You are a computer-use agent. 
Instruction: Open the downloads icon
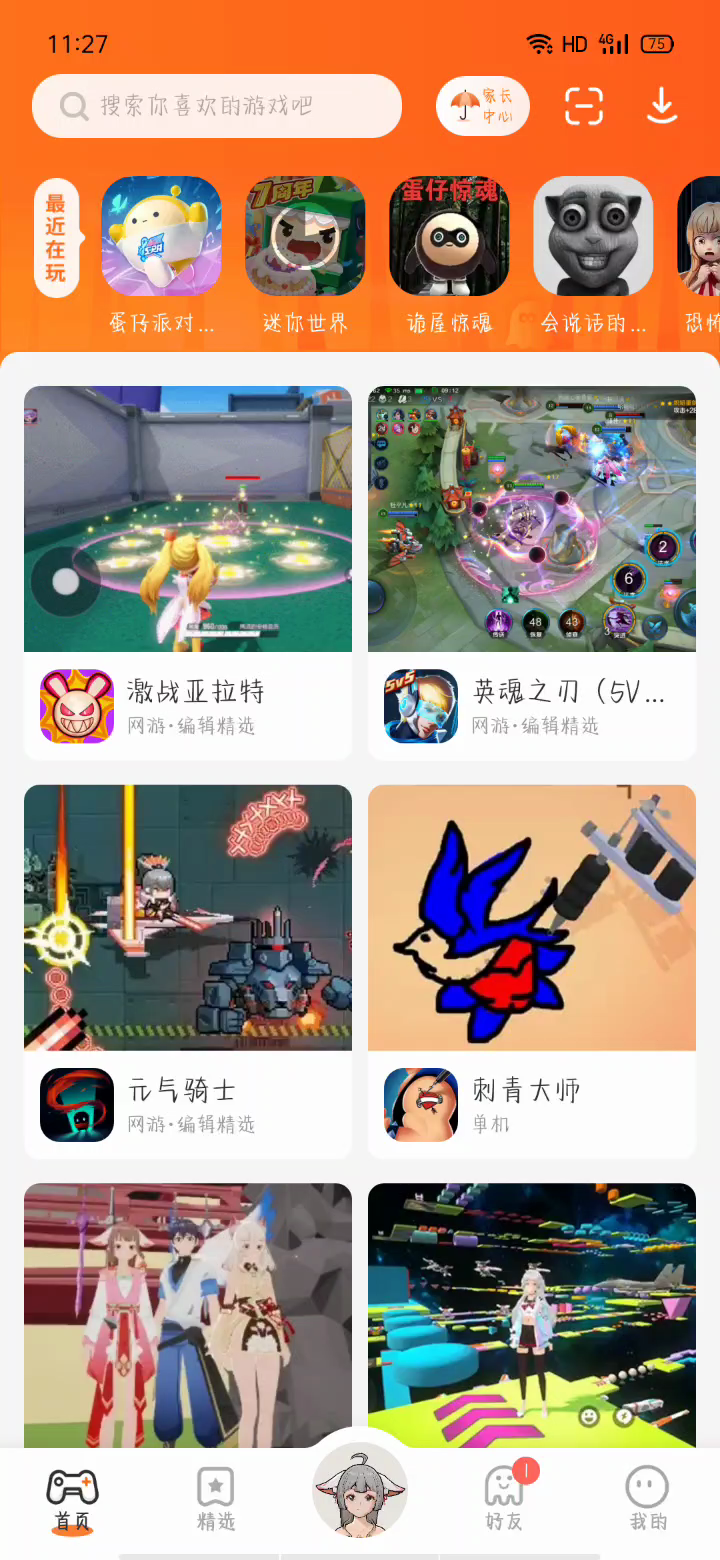pyautogui.click(x=662, y=106)
